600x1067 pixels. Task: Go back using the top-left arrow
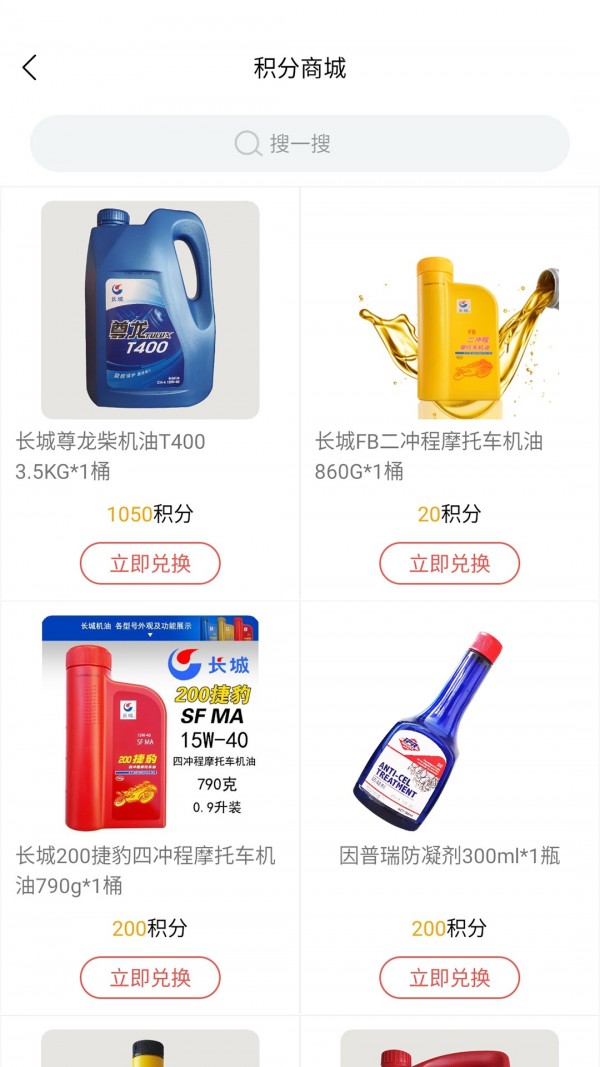[29, 68]
